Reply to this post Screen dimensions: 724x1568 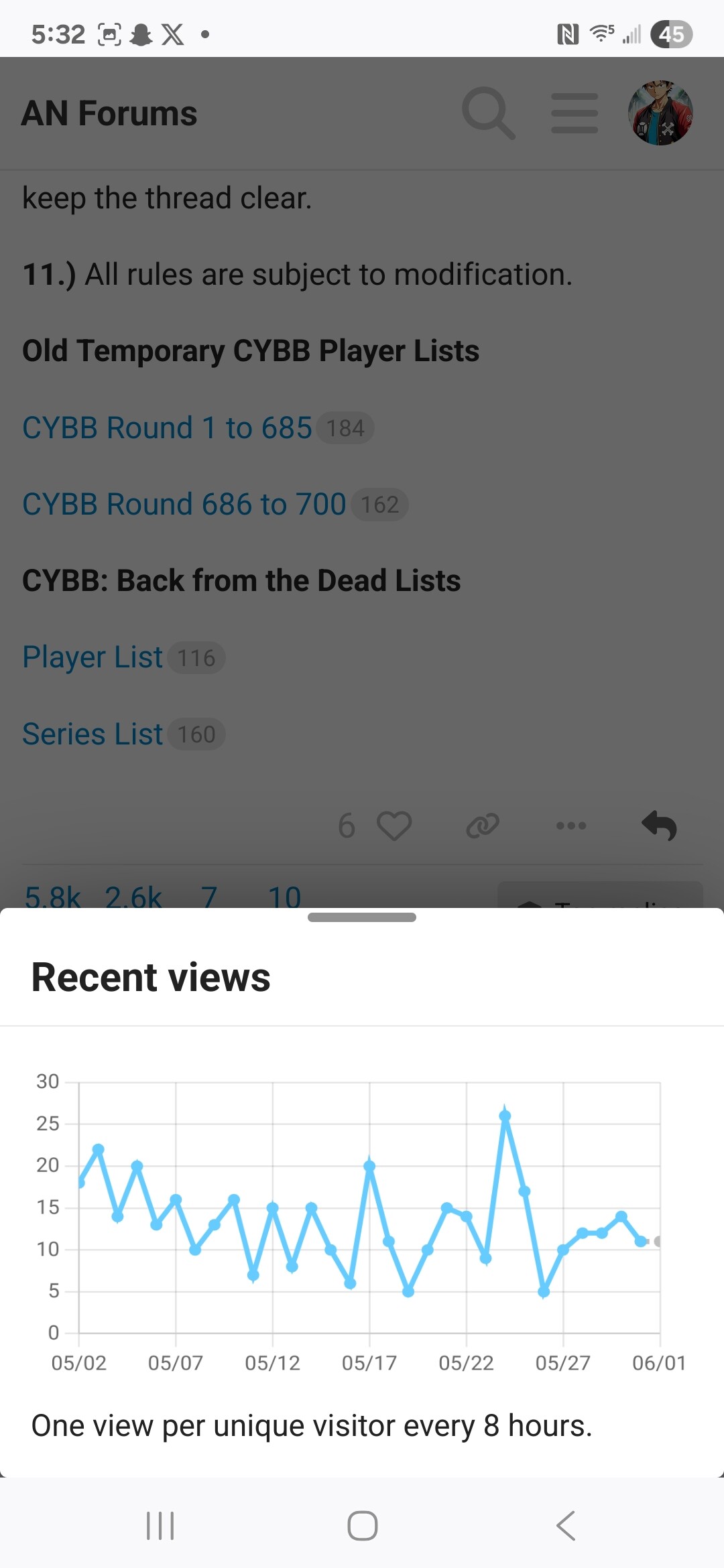click(x=660, y=826)
